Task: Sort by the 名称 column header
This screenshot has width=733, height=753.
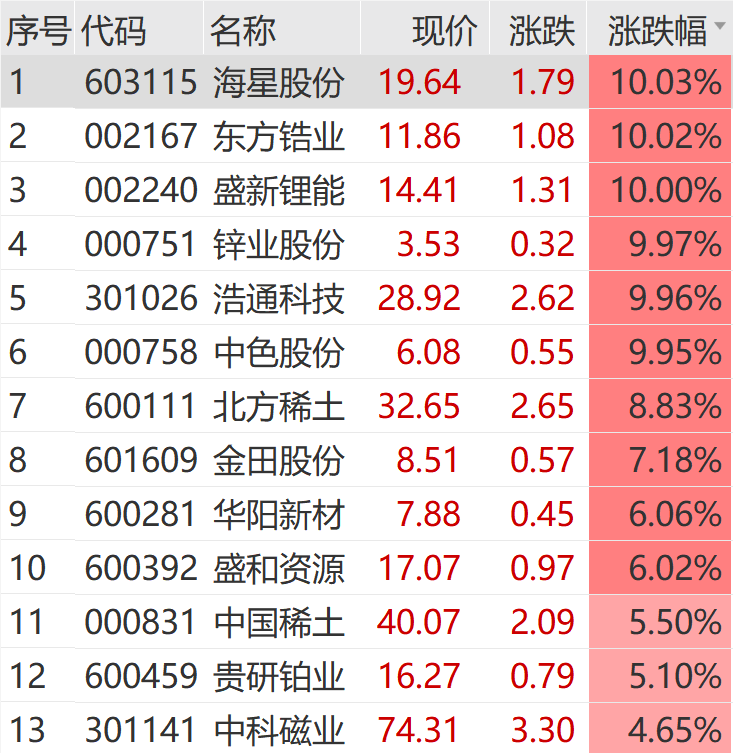Action: click(x=243, y=32)
